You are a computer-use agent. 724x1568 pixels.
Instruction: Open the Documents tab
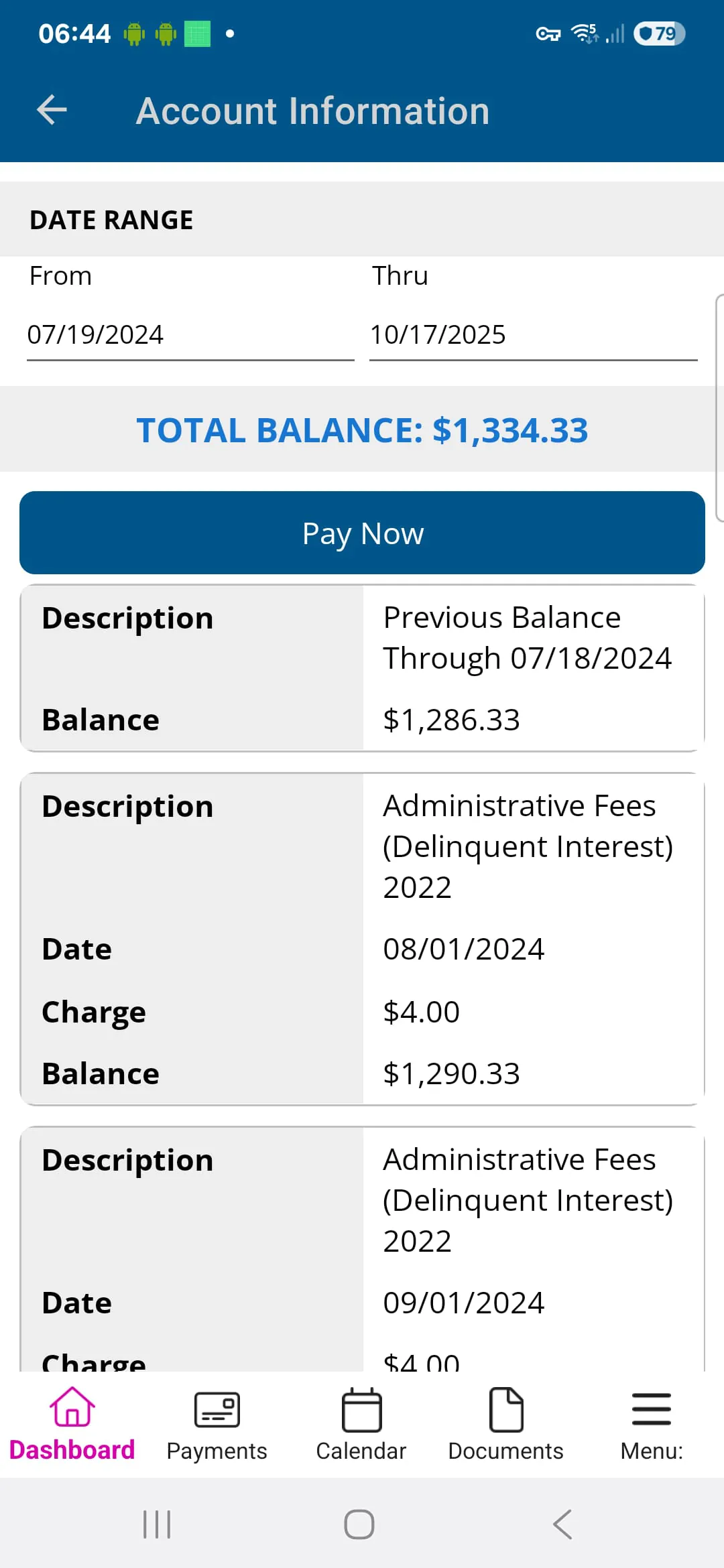tap(506, 1424)
